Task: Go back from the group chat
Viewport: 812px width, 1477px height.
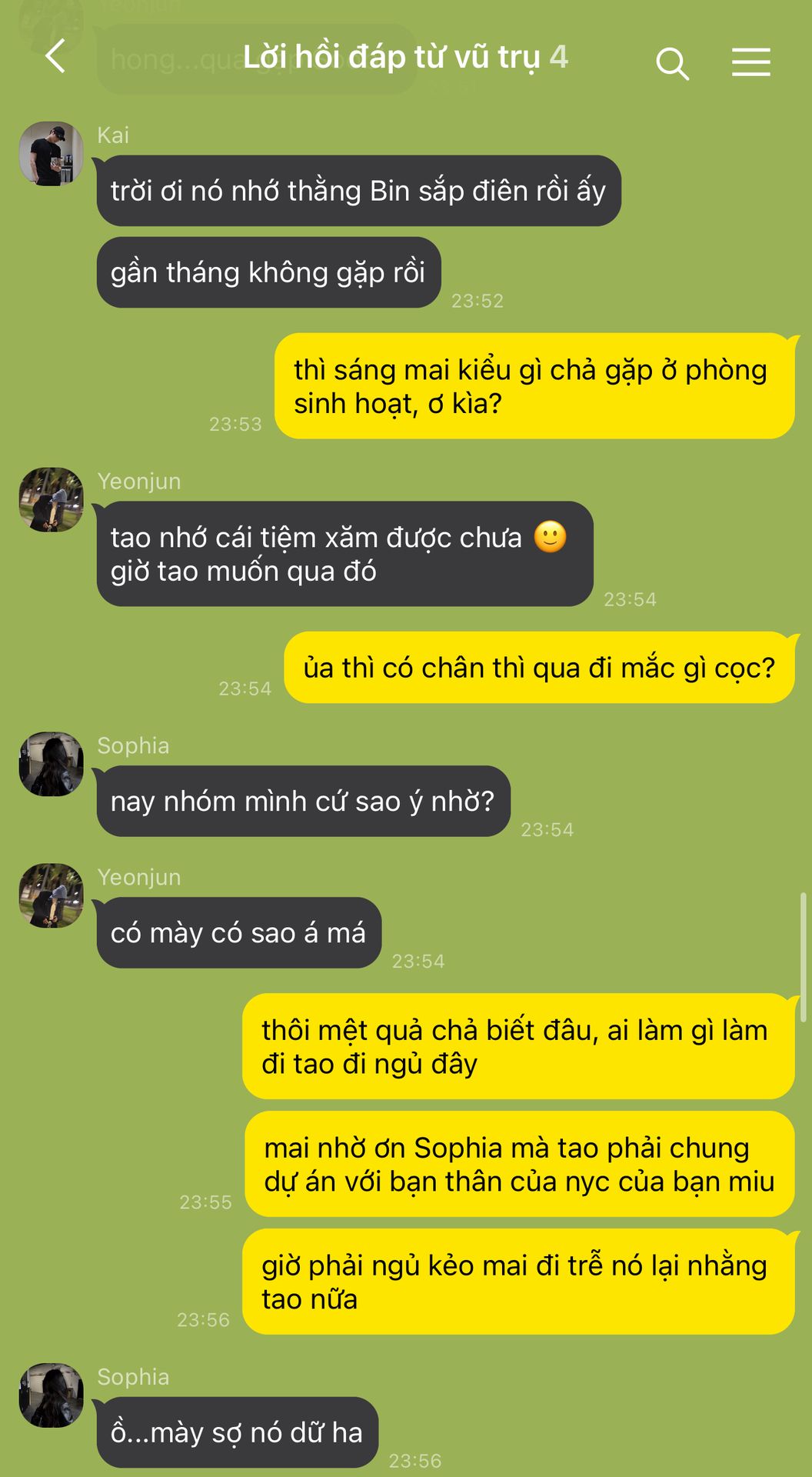Action: pyautogui.click(x=55, y=57)
